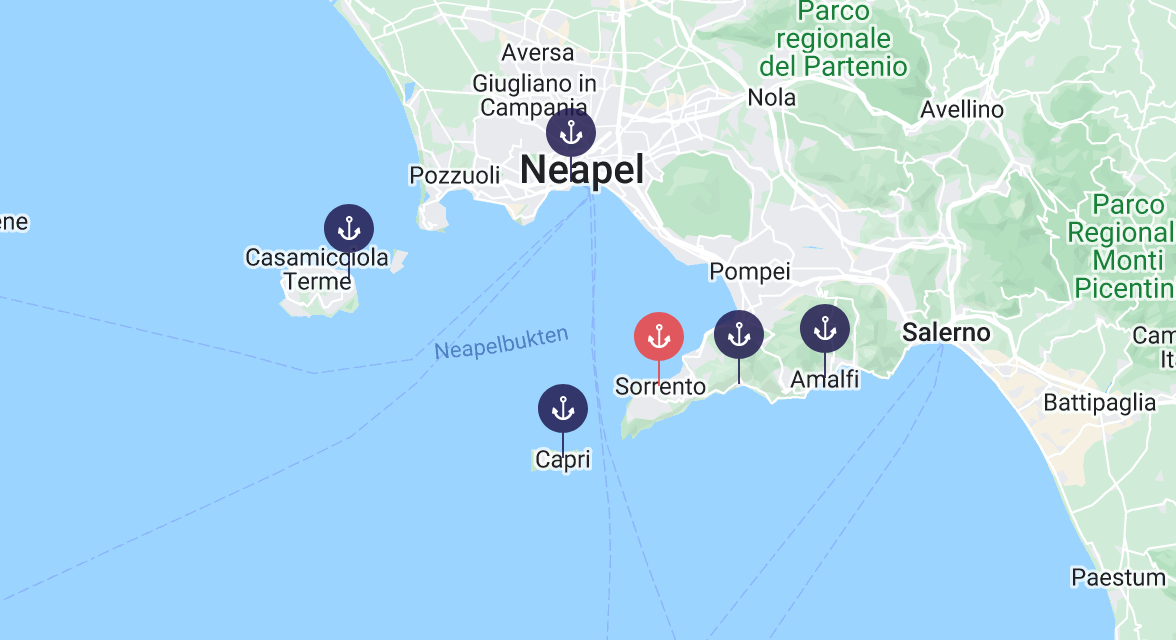Choose the anchor pin above Capri

pos(562,409)
